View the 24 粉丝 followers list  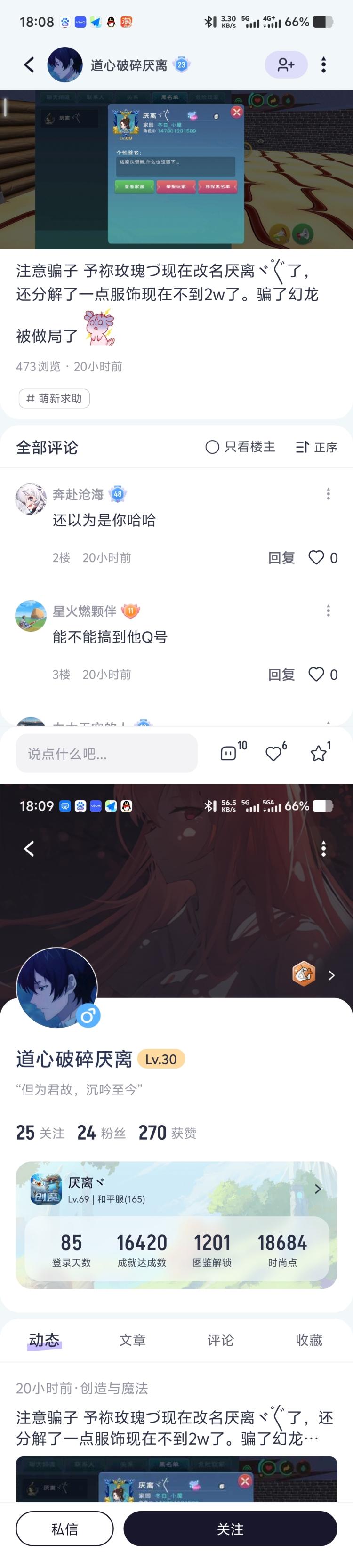point(101,1133)
